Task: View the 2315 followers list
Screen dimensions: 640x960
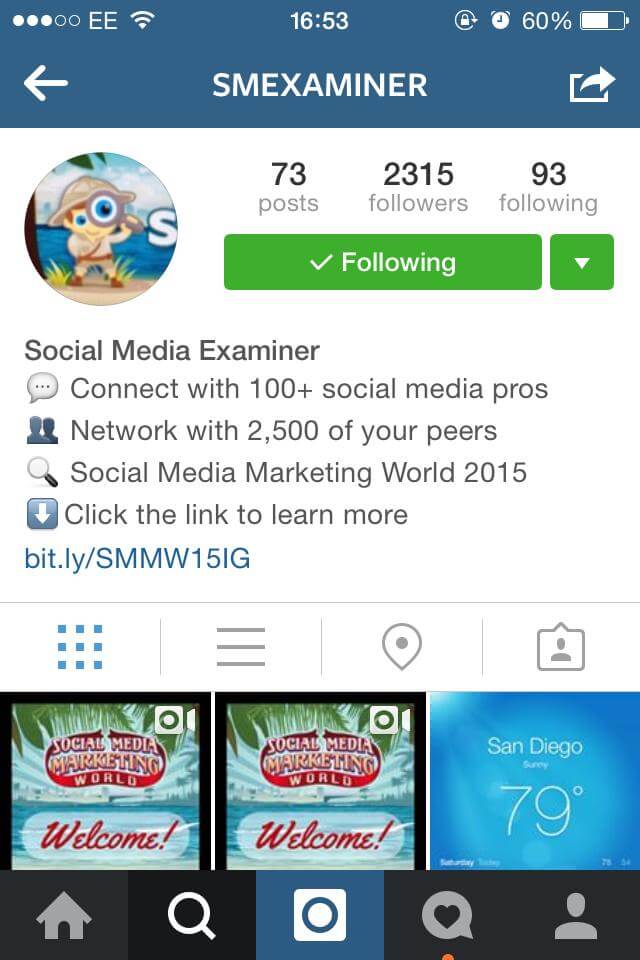Action: pos(418,187)
